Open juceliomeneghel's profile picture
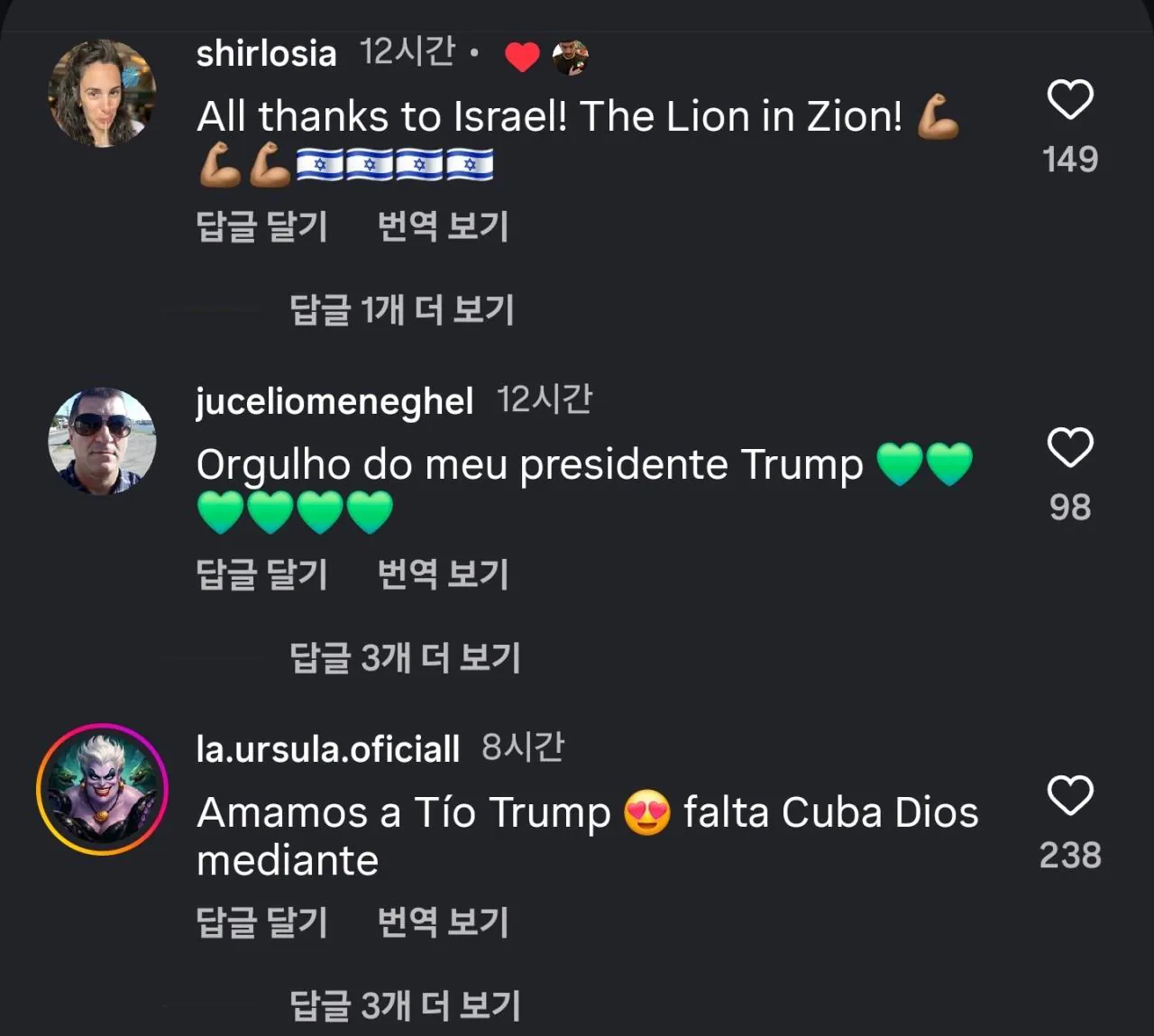1154x1036 pixels. click(x=102, y=441)
